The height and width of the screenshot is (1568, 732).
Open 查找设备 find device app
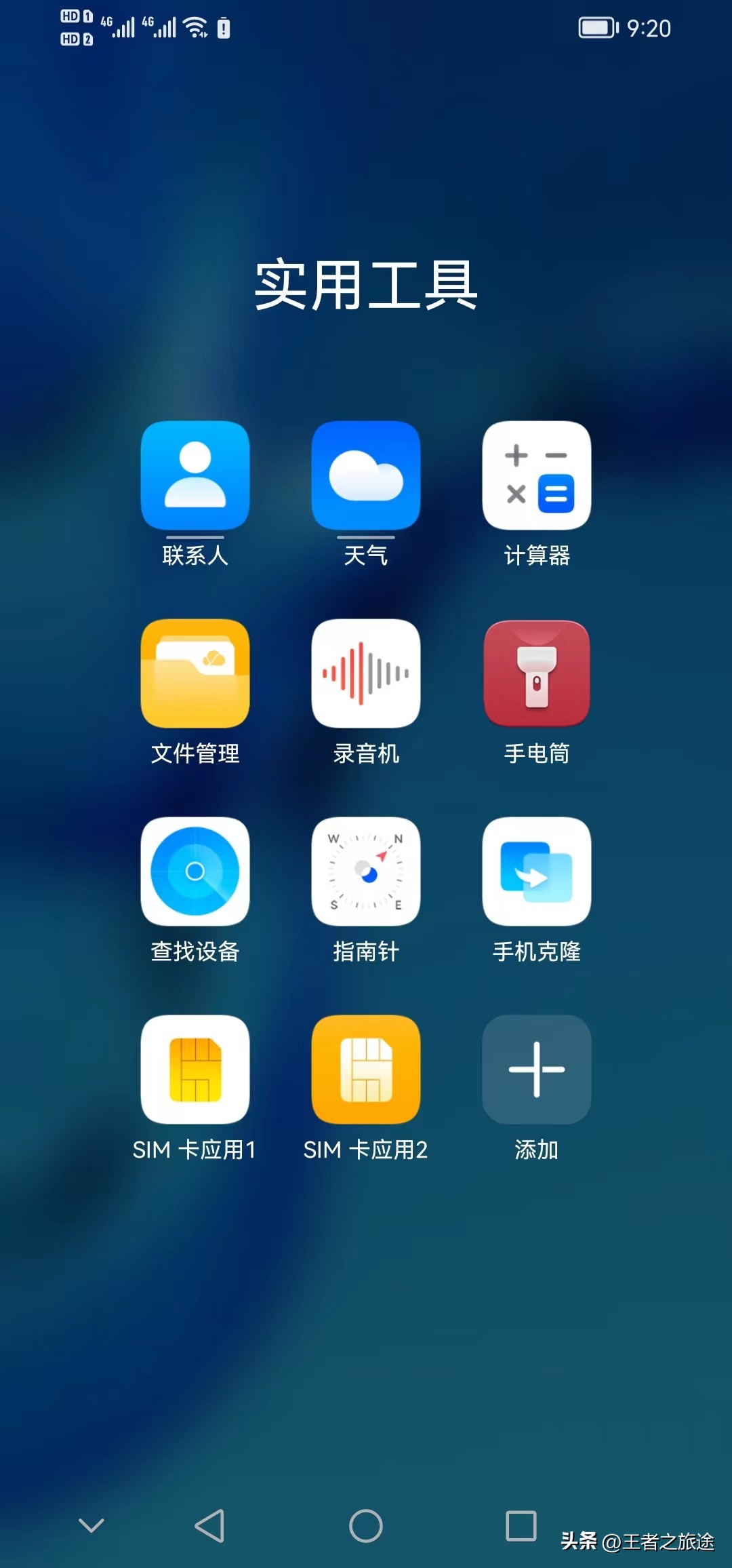click(195, 873)
